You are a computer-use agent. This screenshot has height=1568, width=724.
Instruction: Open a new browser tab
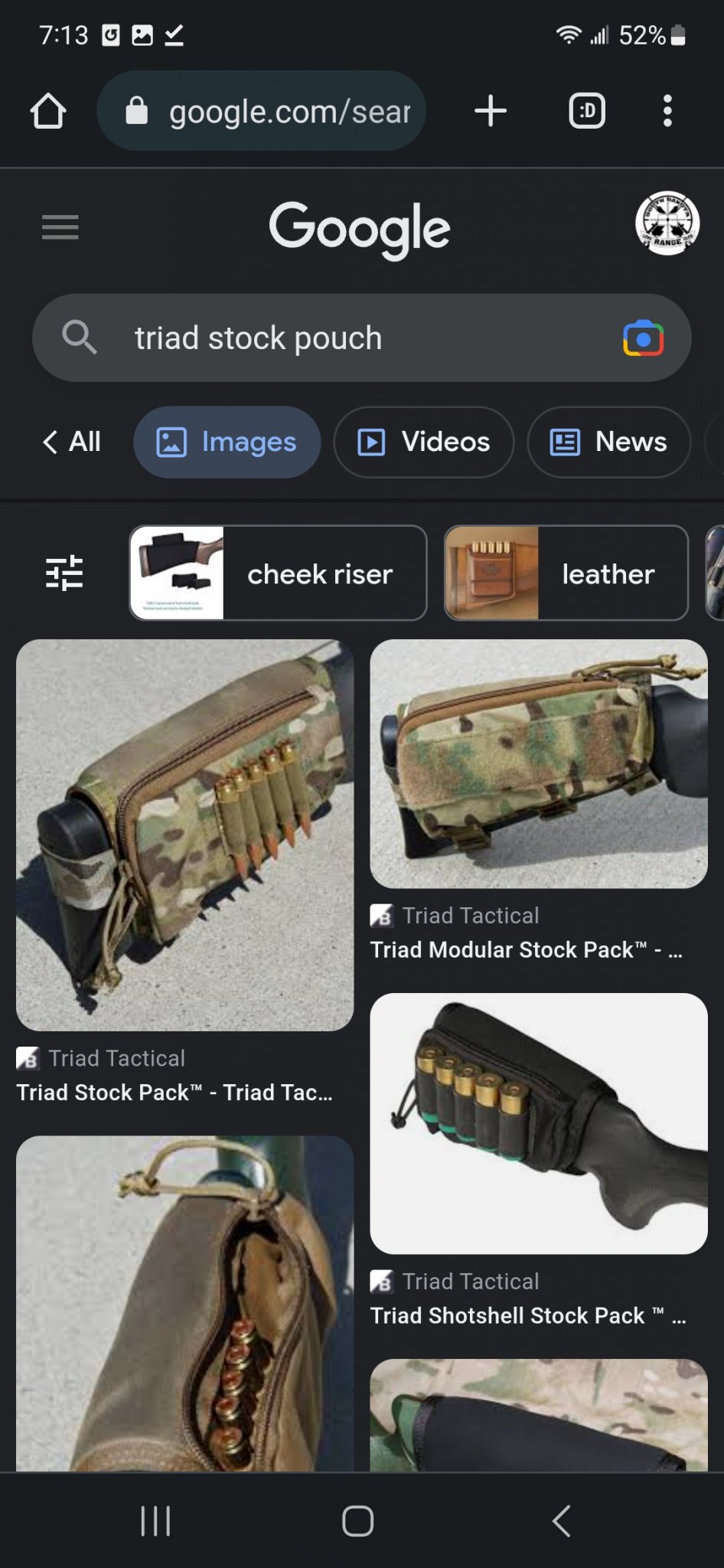click(491, 111)
